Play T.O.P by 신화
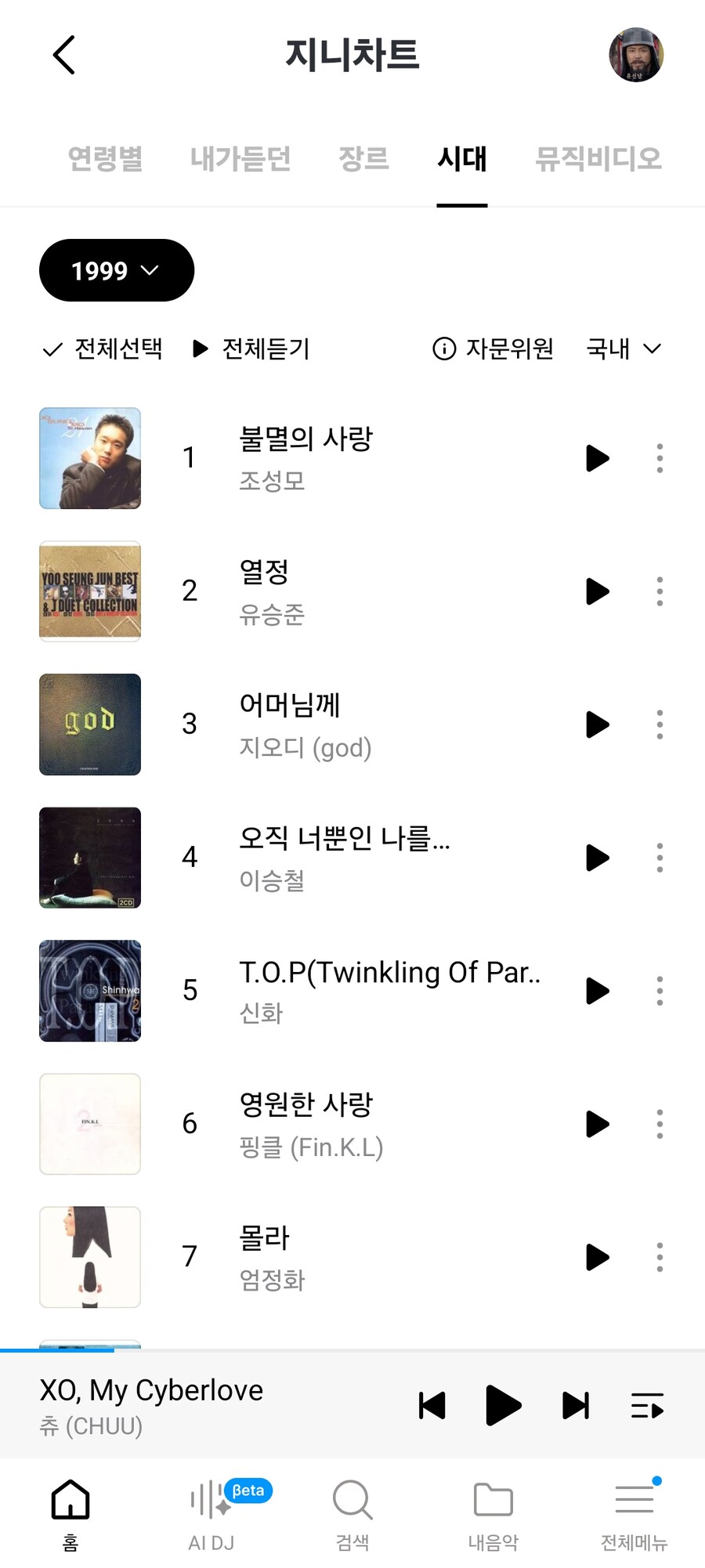Viewport: 705px width, 1568px height. 597,991
